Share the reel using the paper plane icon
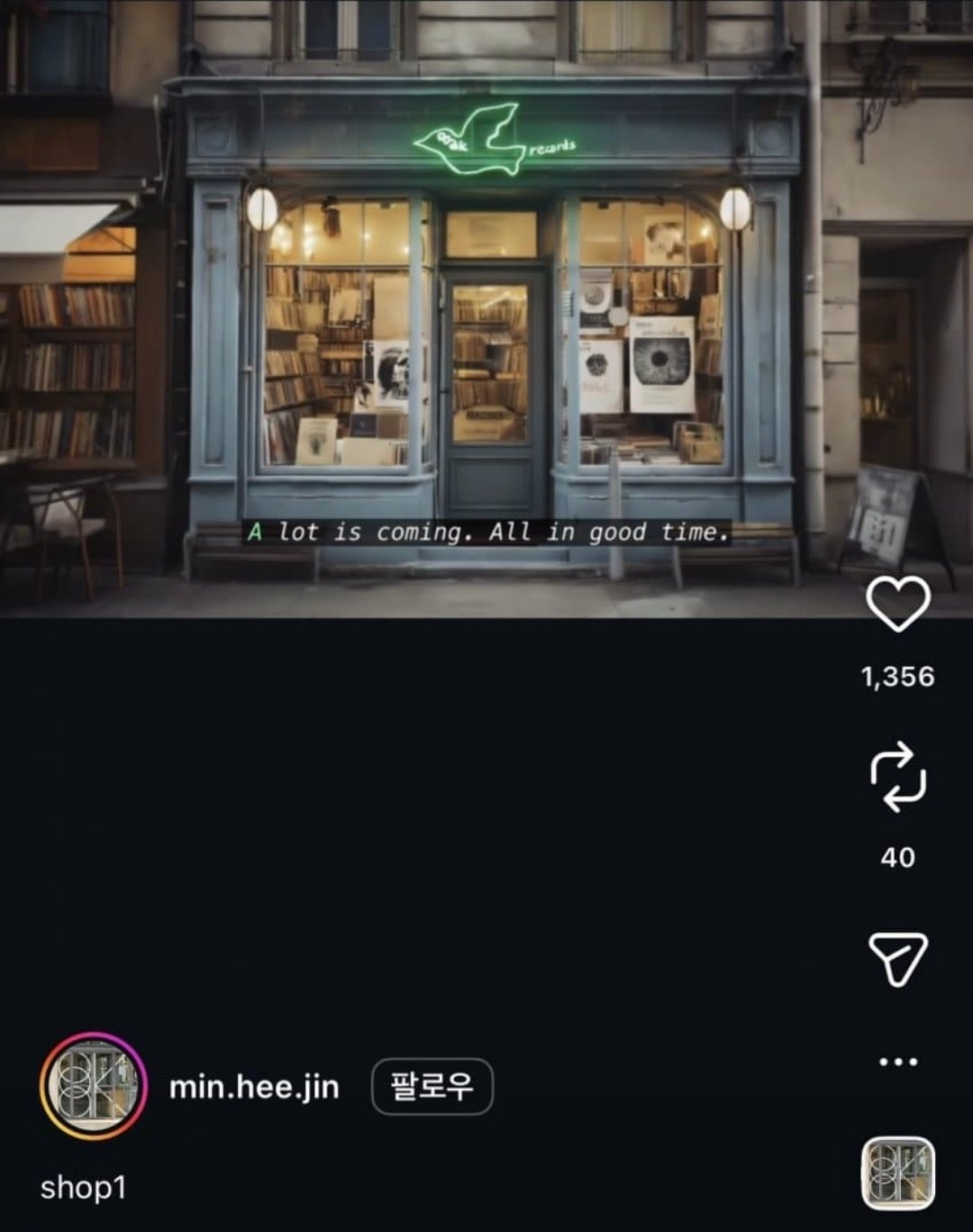This screenshot has height=1232, width=973. [897, 959]
